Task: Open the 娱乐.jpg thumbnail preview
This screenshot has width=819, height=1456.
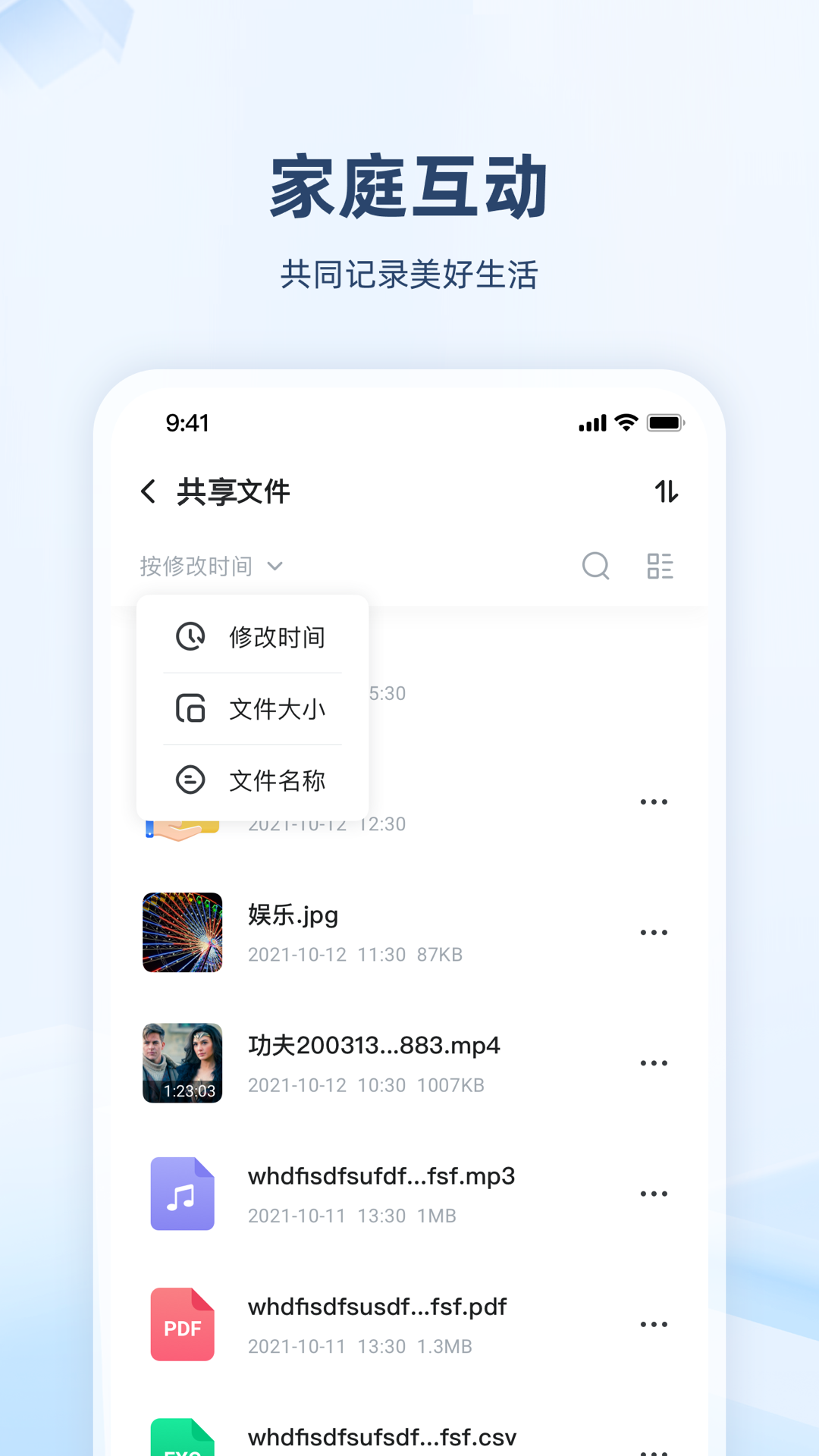Action: click(182, 932)
